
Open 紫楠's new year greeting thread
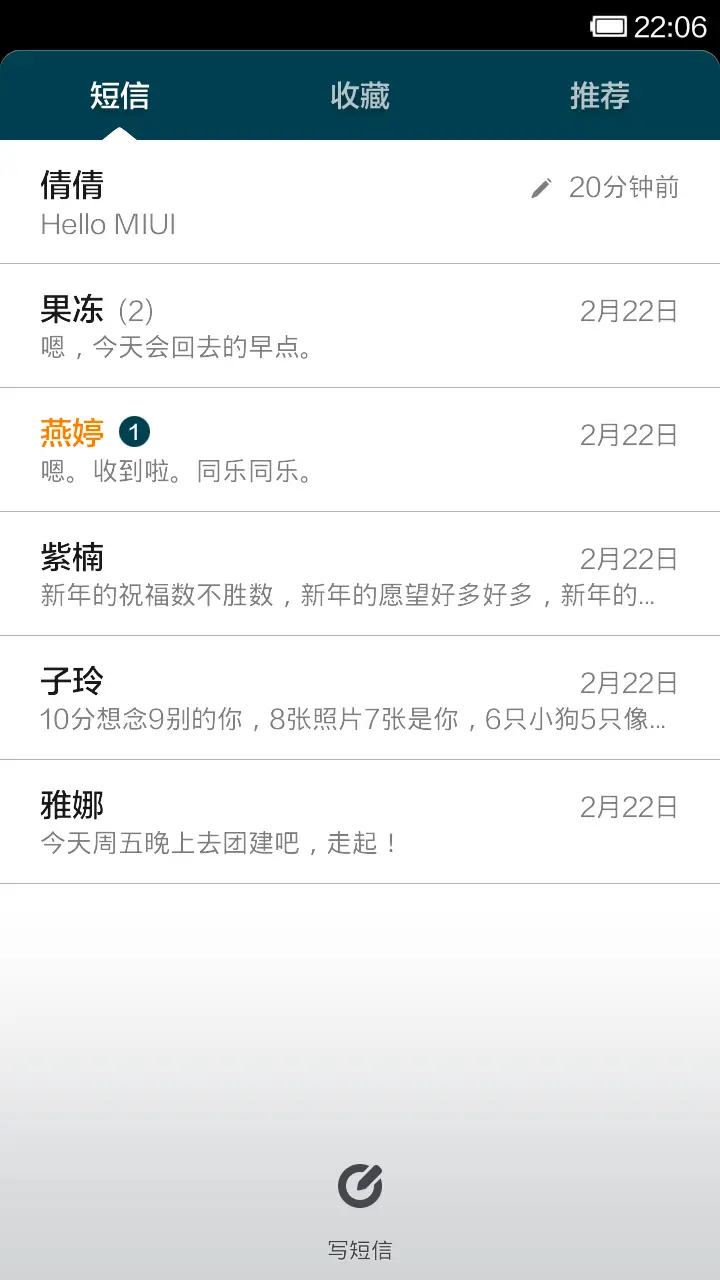(x=360, y=575)
